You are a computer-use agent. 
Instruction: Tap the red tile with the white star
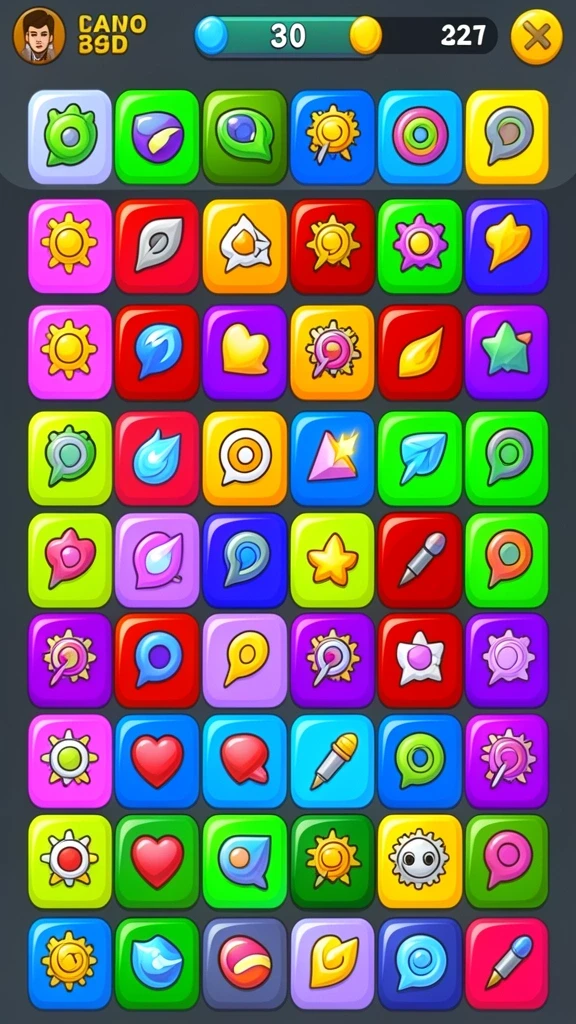coord(420,660)
